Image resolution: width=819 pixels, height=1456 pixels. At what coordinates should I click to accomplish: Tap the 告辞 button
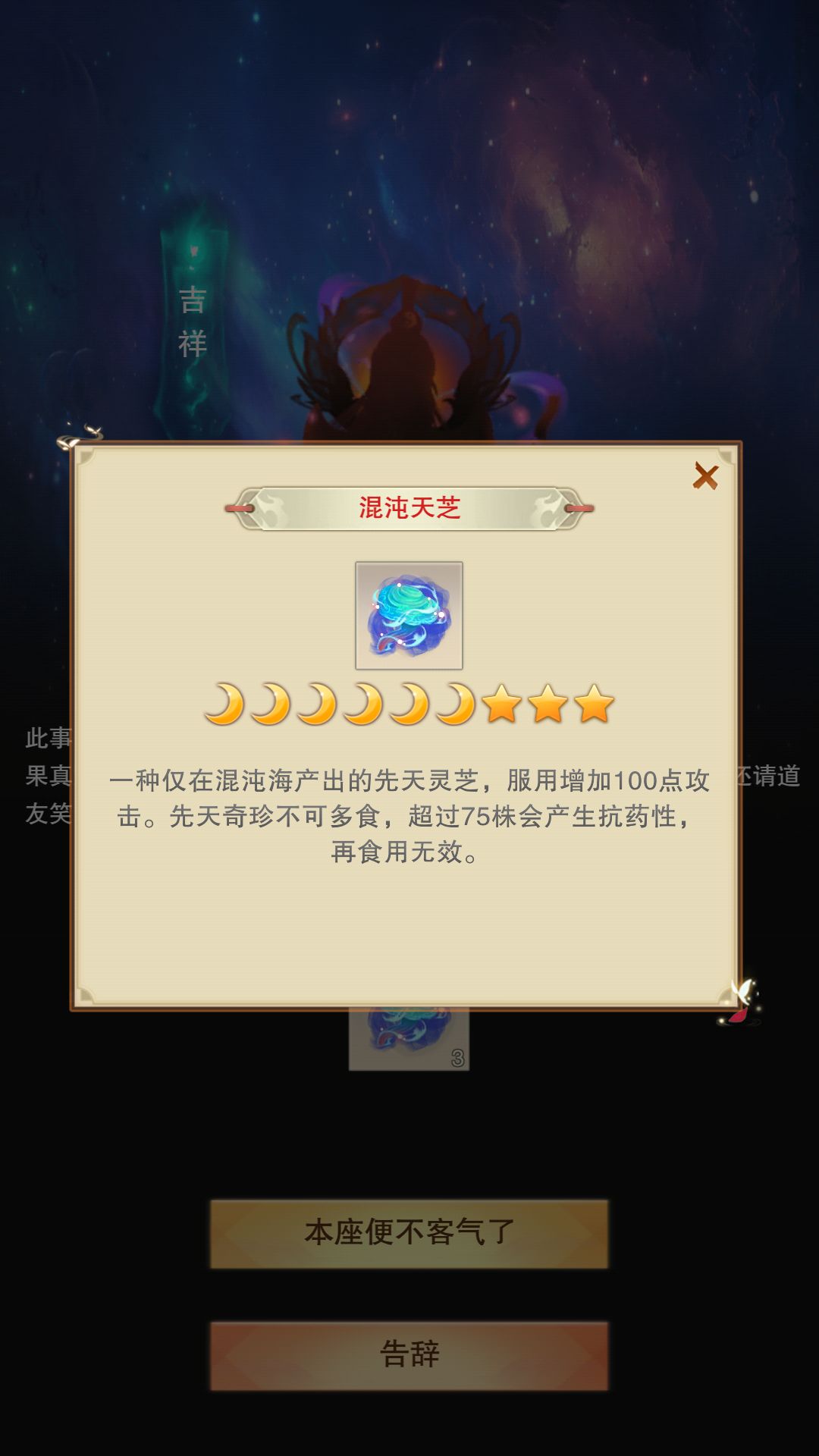pyautogui.click(x=409, y=1355)
